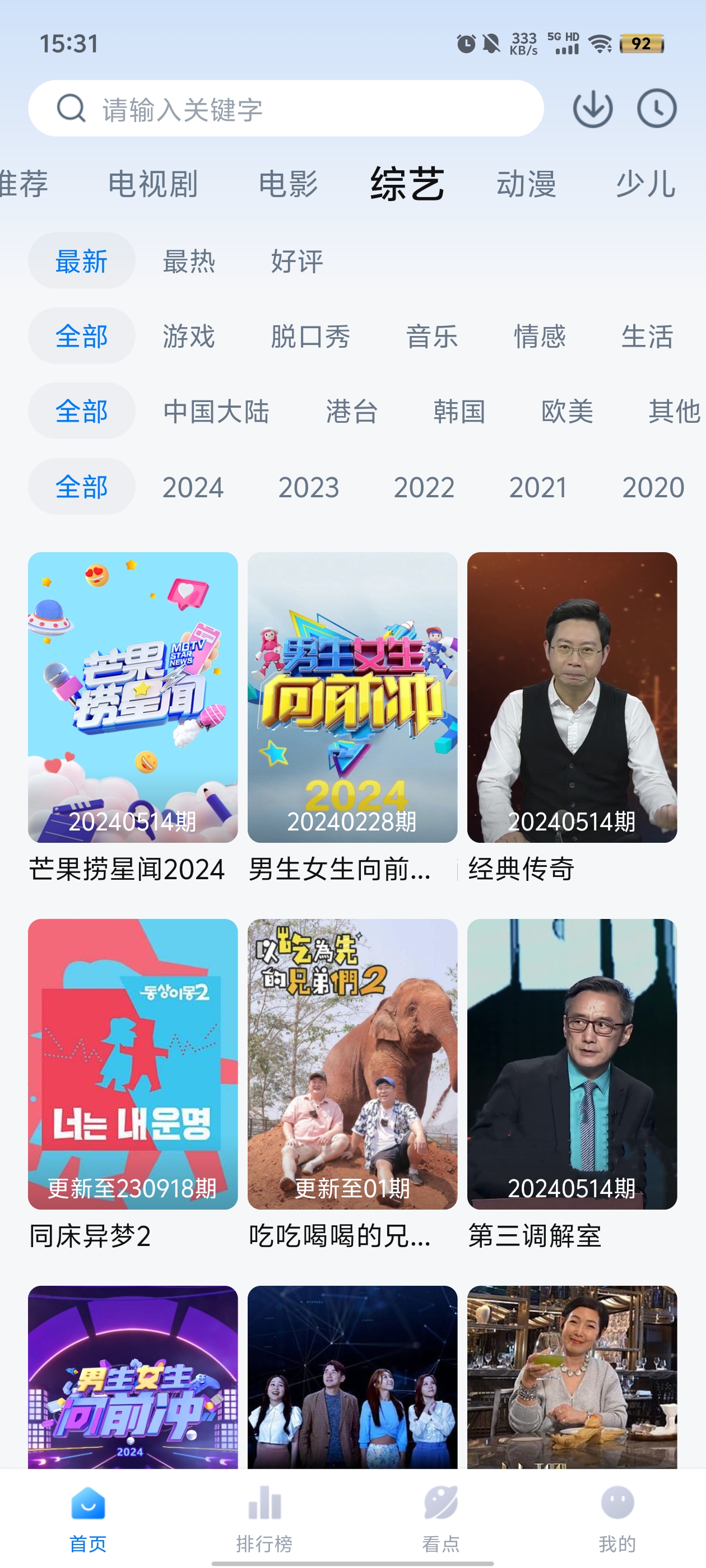706x1568 pixels.
Task: Switch to the 我的 tab
Action: click(617, 1518)
